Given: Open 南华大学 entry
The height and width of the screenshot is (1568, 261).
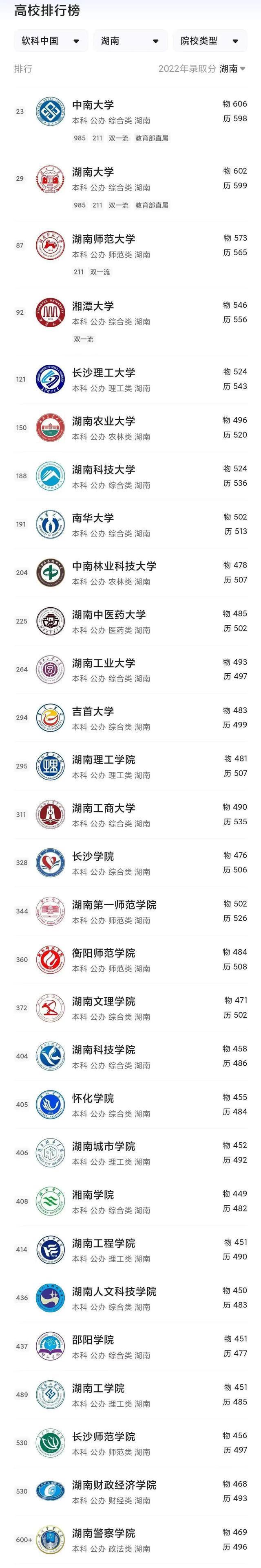Looking at the screenshot, I should coord(93,518).
